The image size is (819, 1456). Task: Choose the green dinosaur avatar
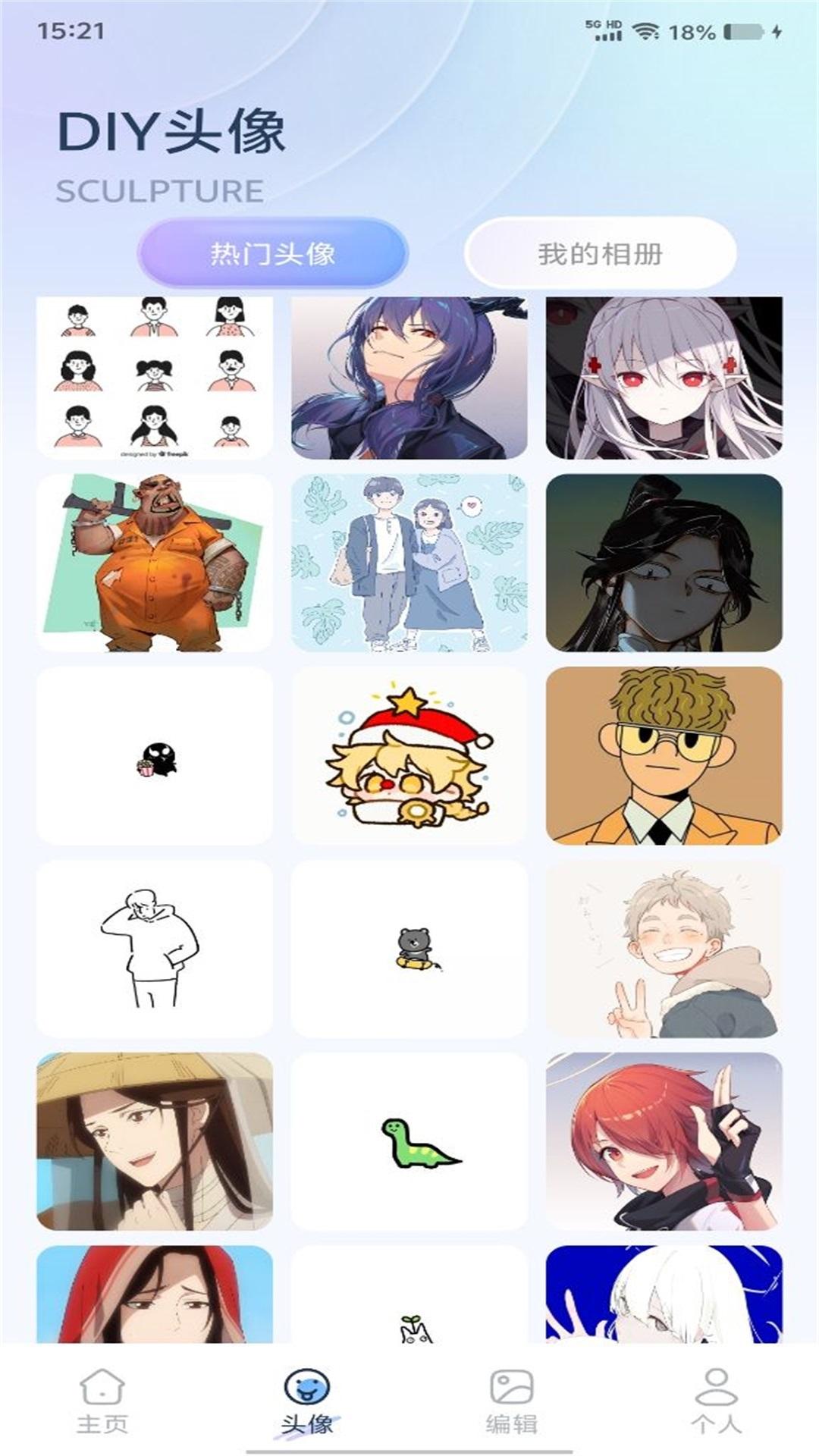pyautogui.click(x=409, y=1141)
